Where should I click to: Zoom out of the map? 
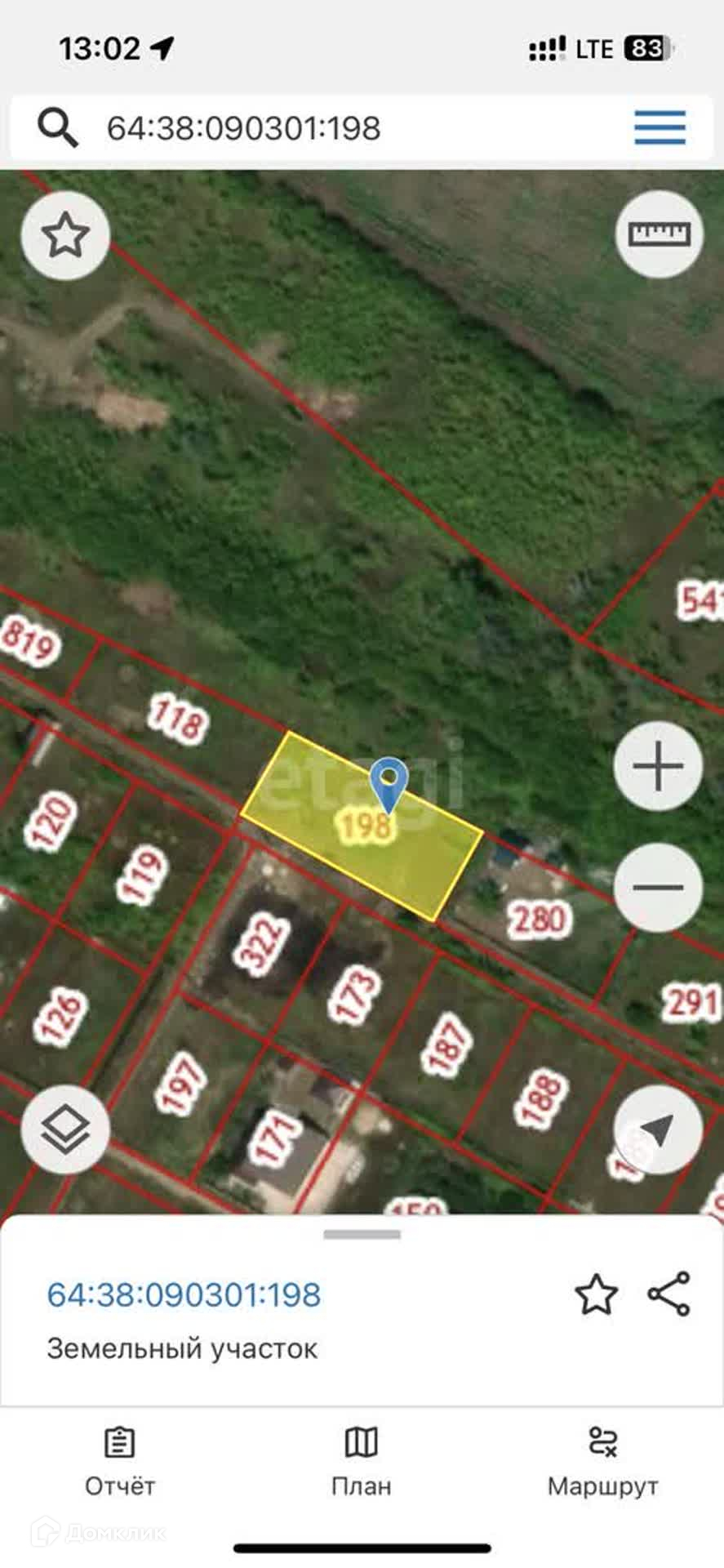click(x=658, y=888)
